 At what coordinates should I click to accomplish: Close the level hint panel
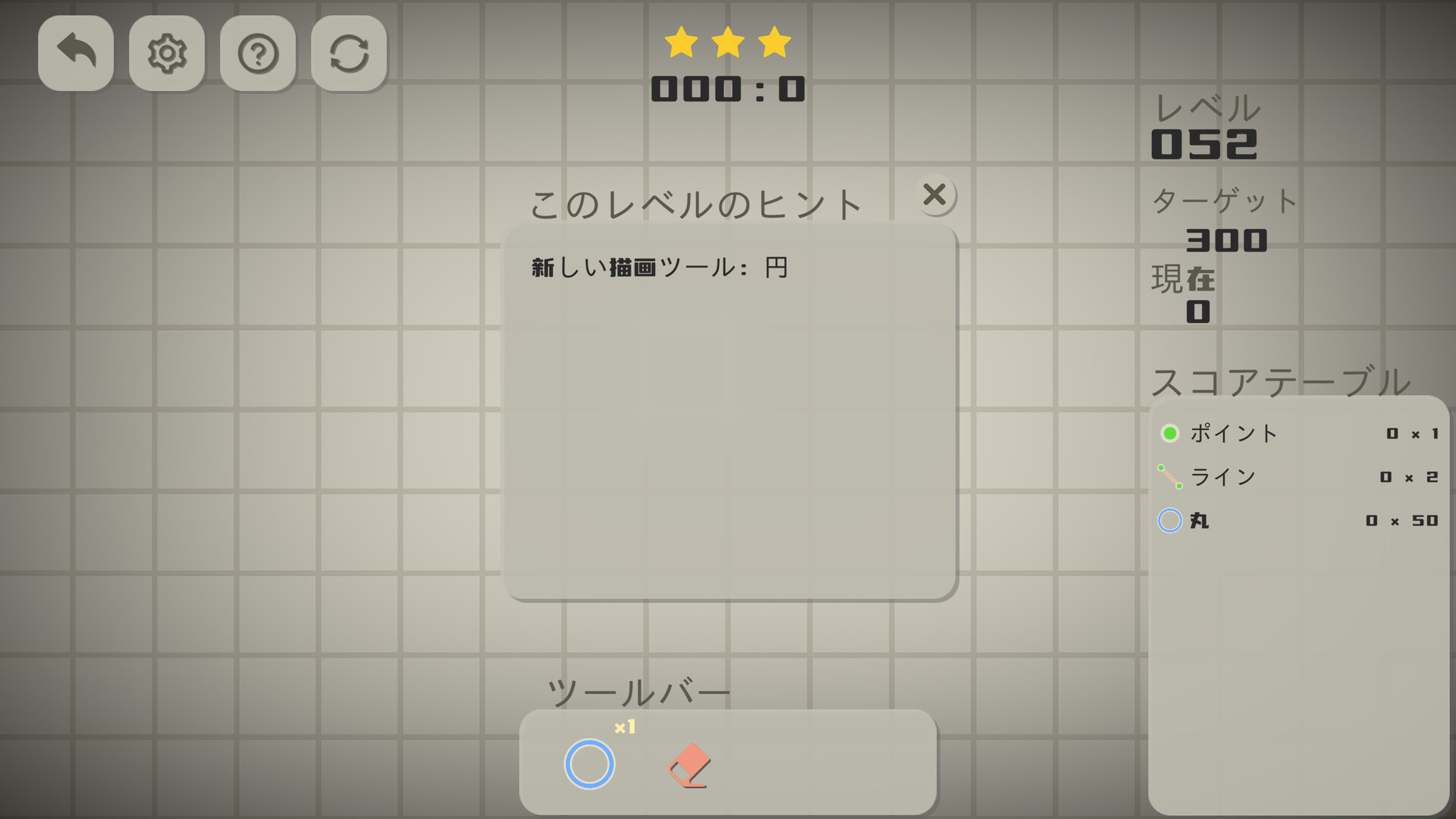coord(935,195)
